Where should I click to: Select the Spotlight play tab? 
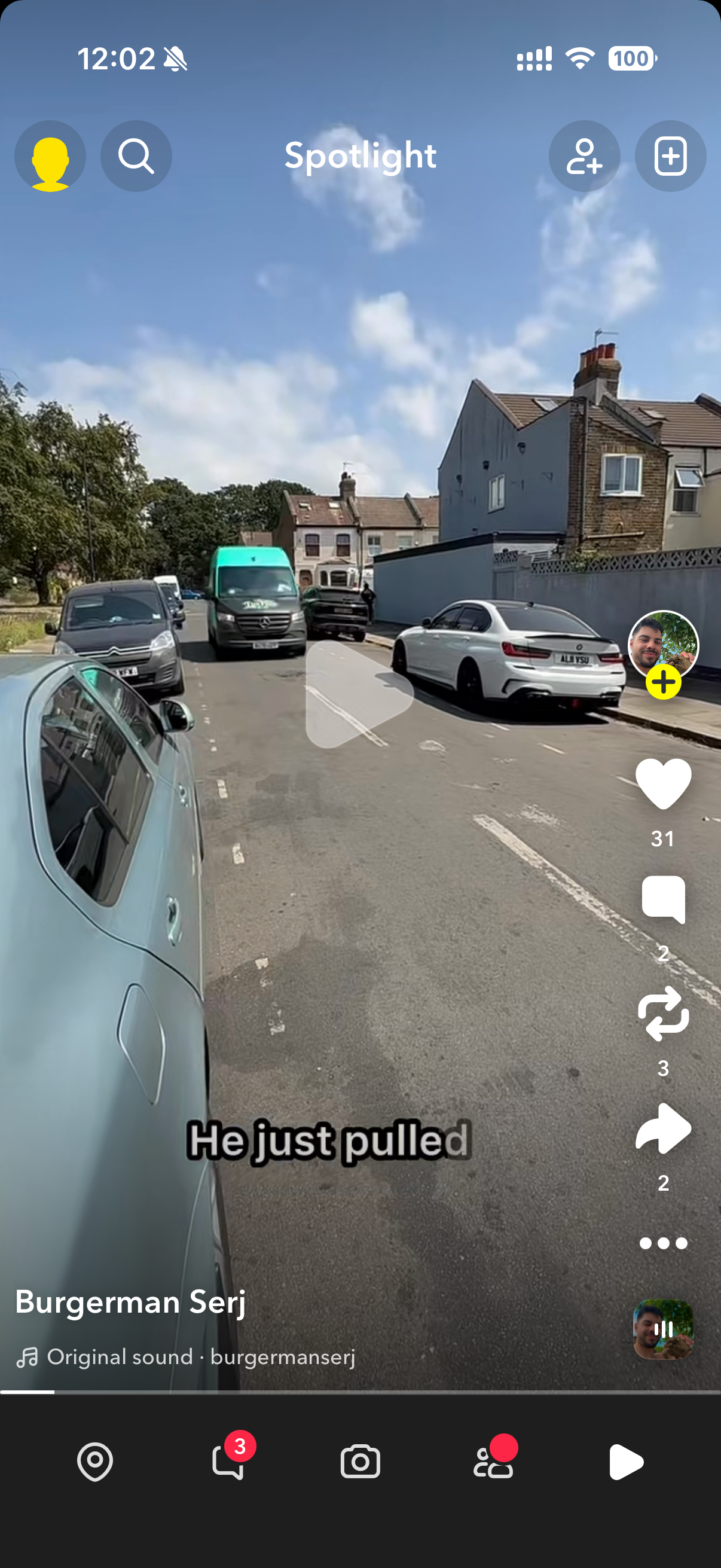point(626,1462)
